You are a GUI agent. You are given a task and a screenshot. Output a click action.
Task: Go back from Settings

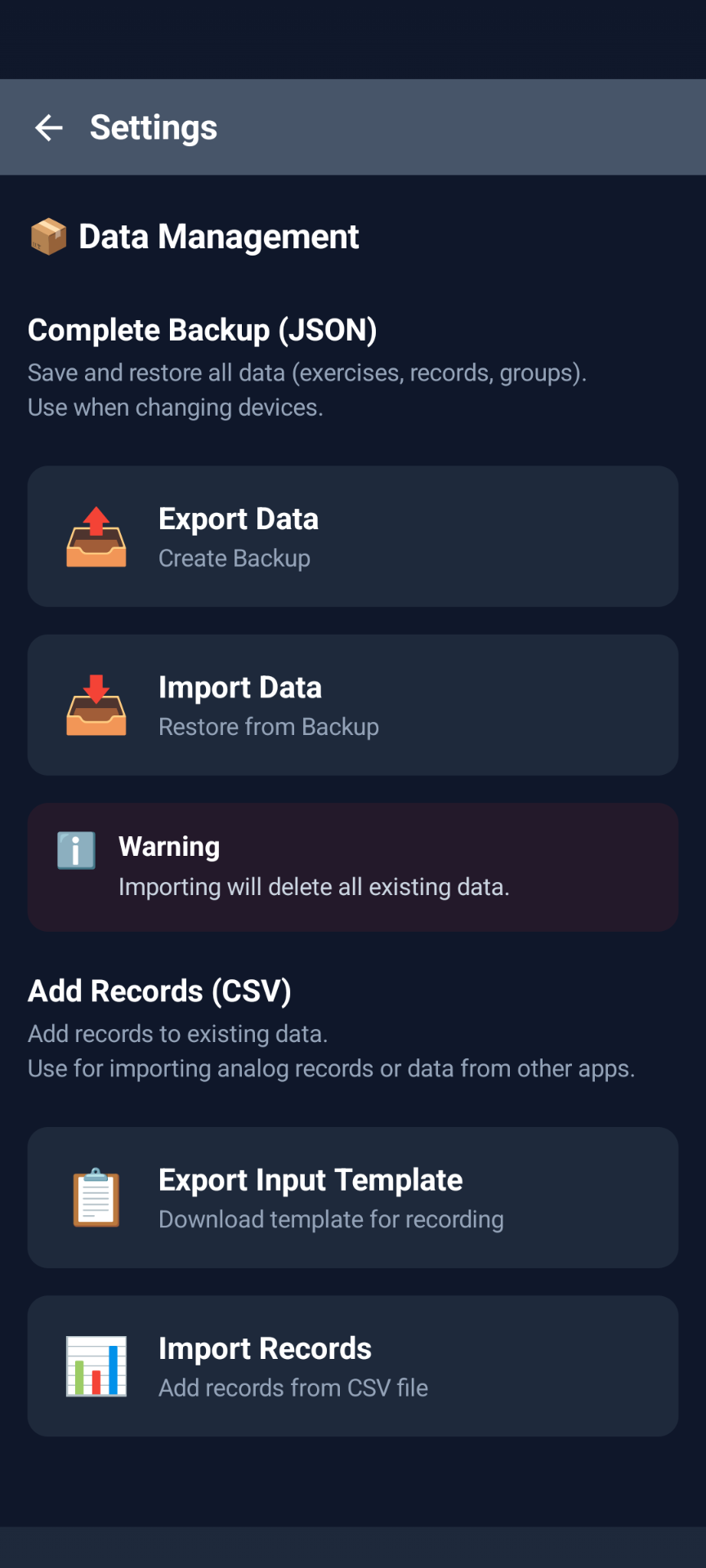[x=49, y=127]
